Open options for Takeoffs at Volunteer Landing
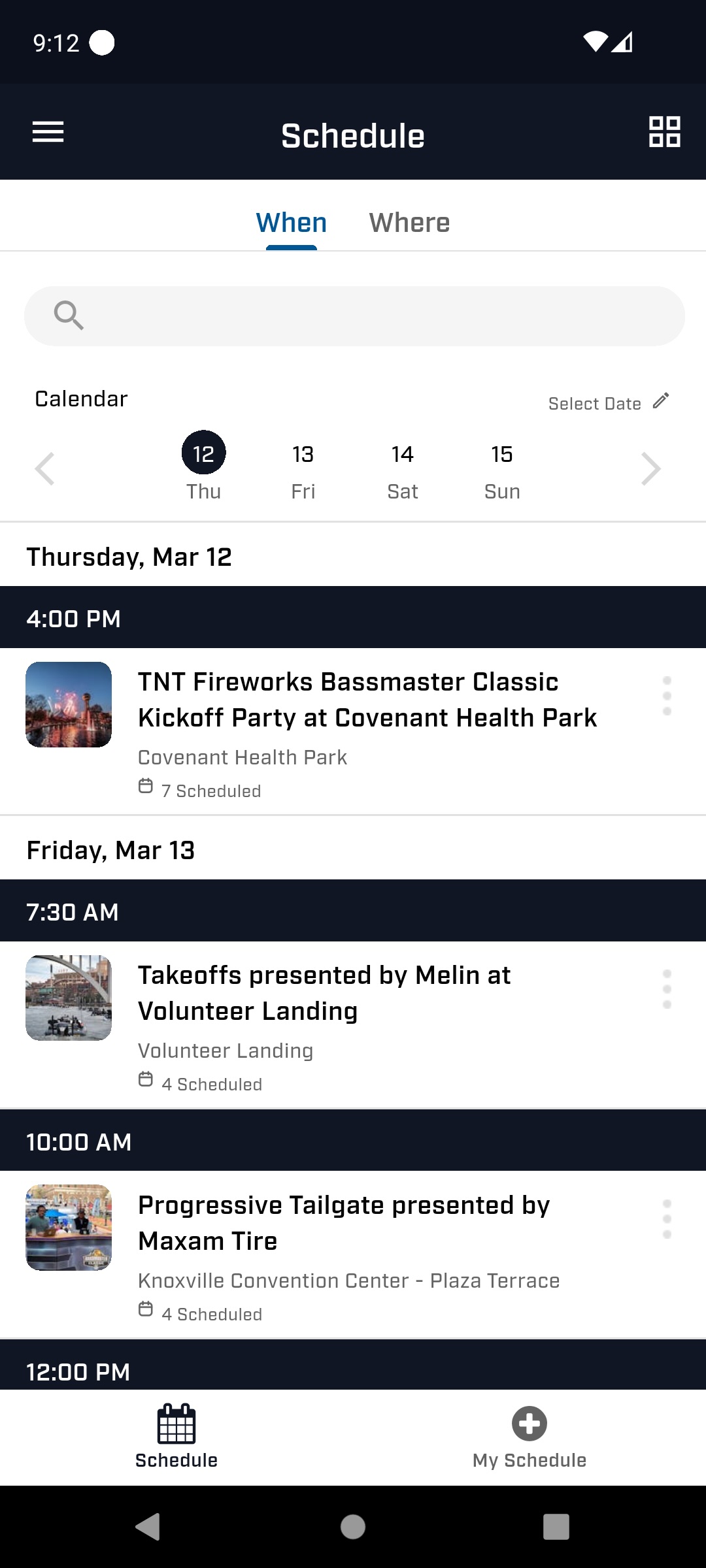 tap(667, 989)
